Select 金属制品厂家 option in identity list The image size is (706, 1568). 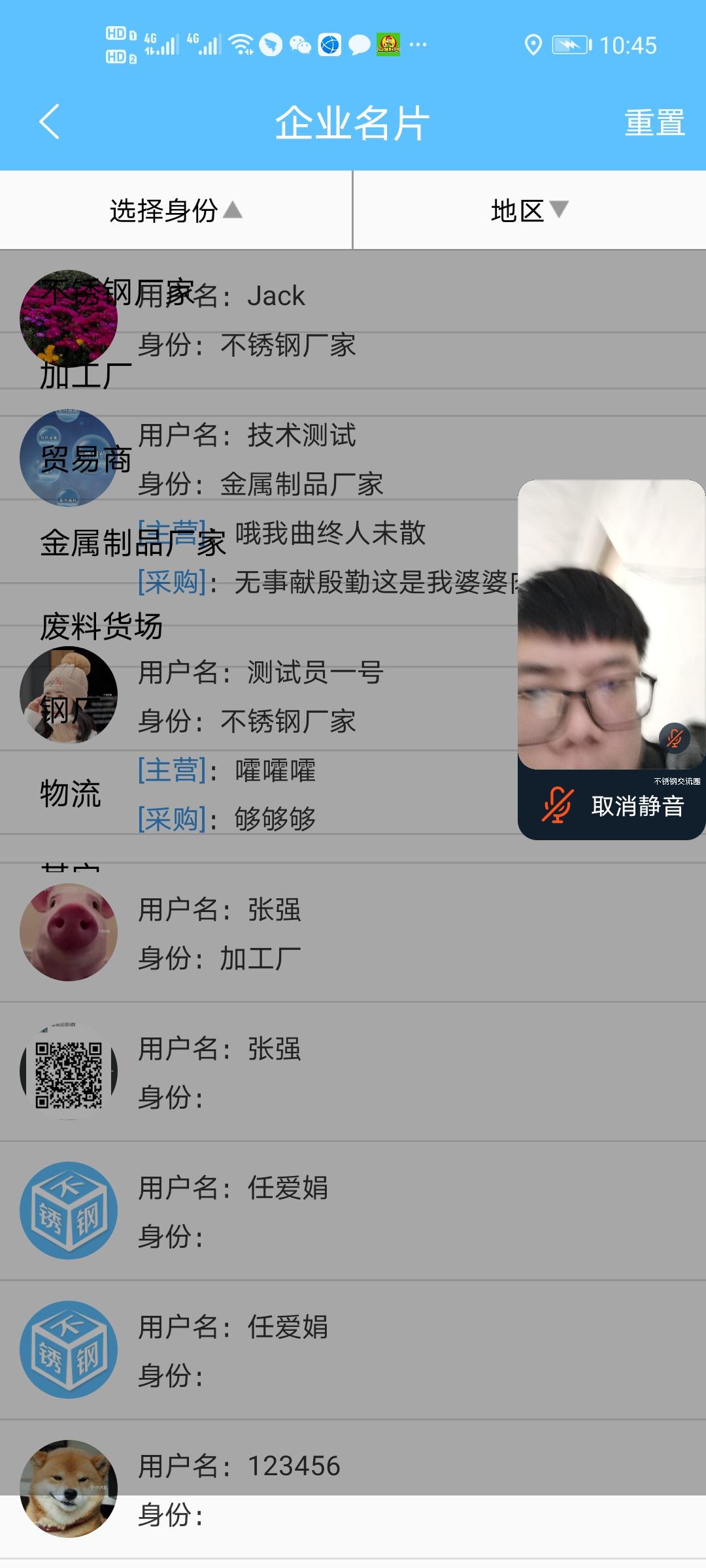[133, 543]
